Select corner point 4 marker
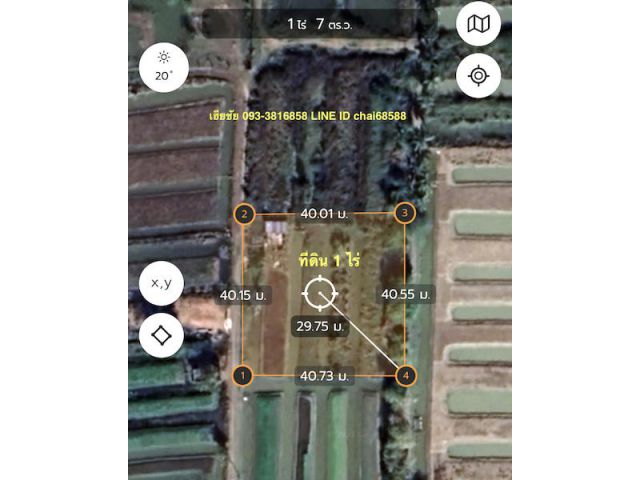The image size is (640, 480). coord(405,376)
